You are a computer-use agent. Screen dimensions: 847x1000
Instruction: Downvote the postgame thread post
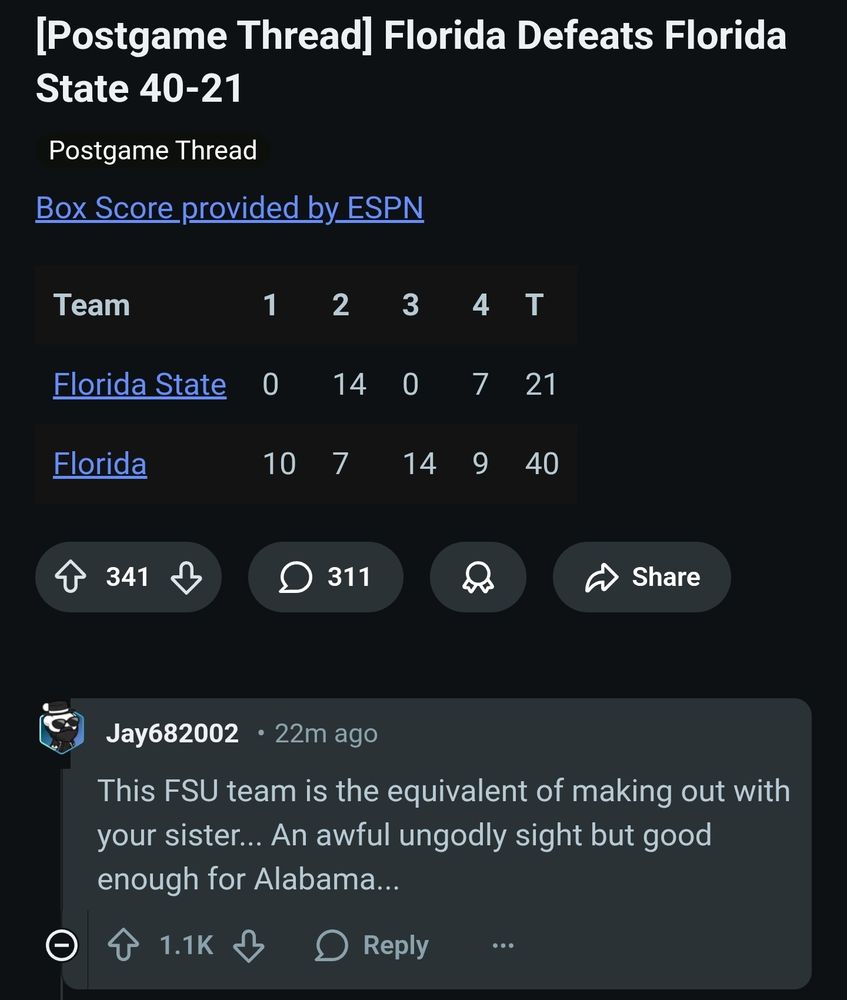pos(187,577)
